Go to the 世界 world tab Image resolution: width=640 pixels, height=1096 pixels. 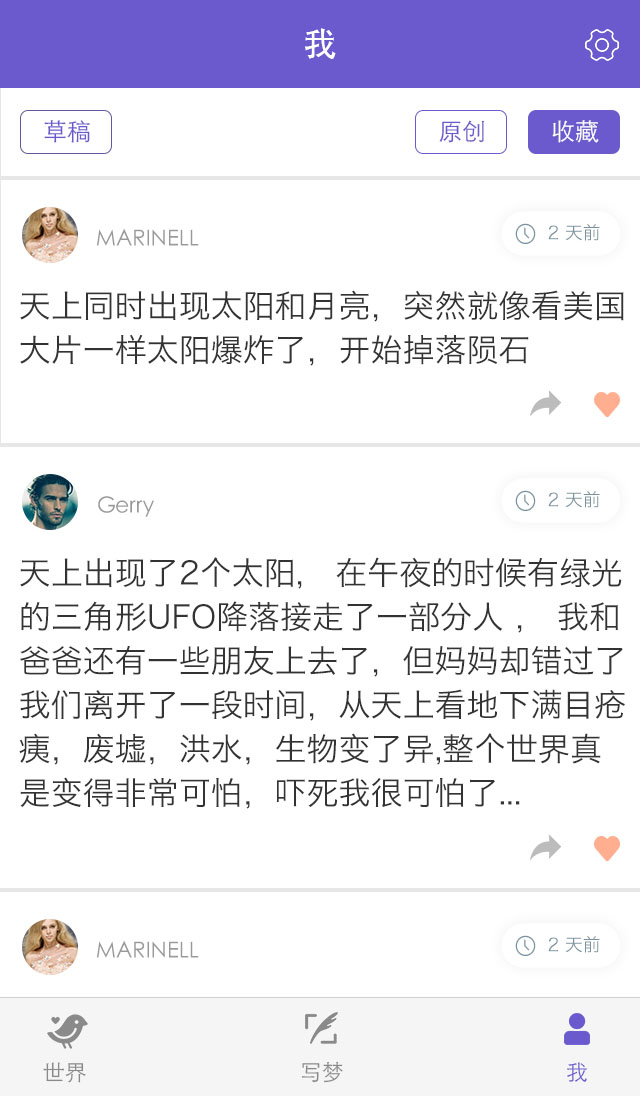tap(66, 1046)
